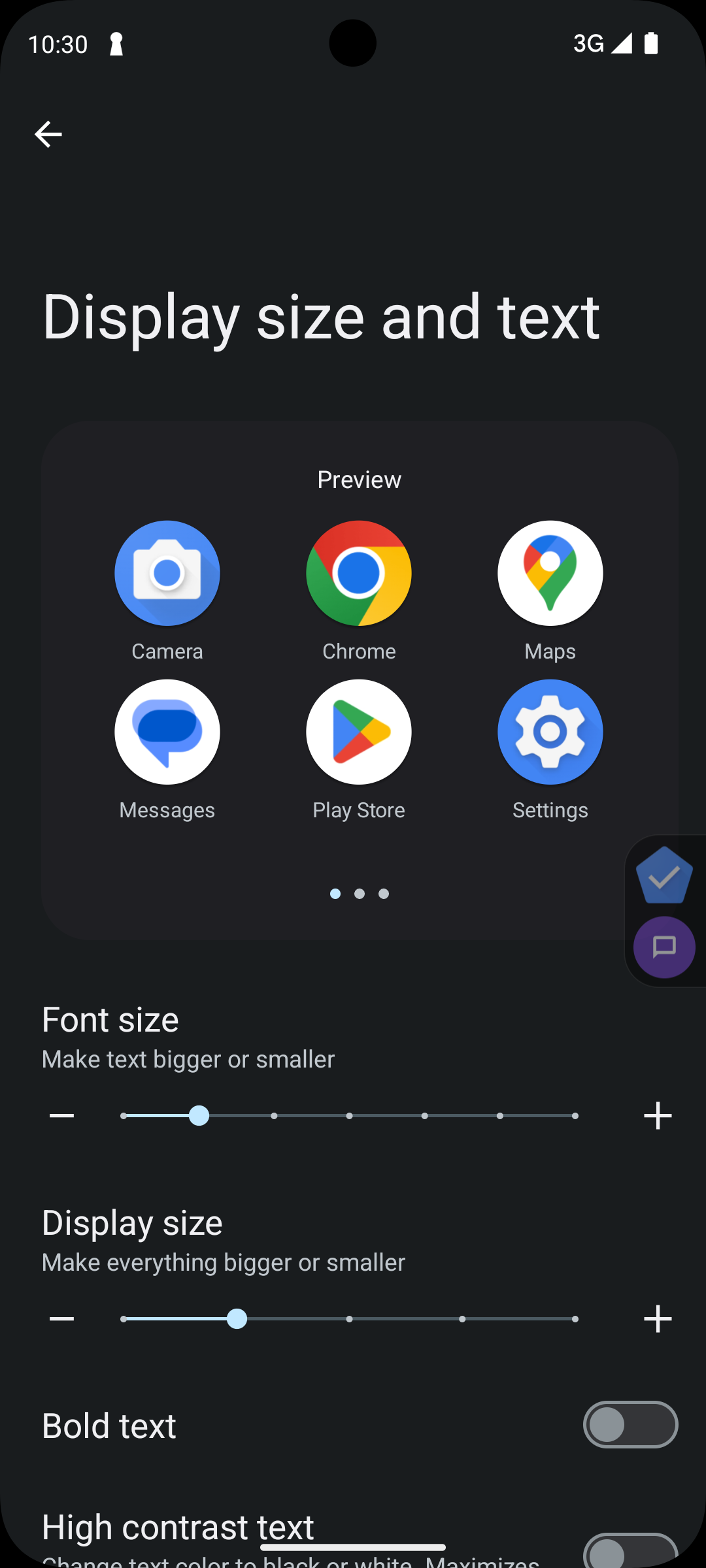Go back using the top arrow
Viewport: 706px width, 1568px height.
pos(48,135)
